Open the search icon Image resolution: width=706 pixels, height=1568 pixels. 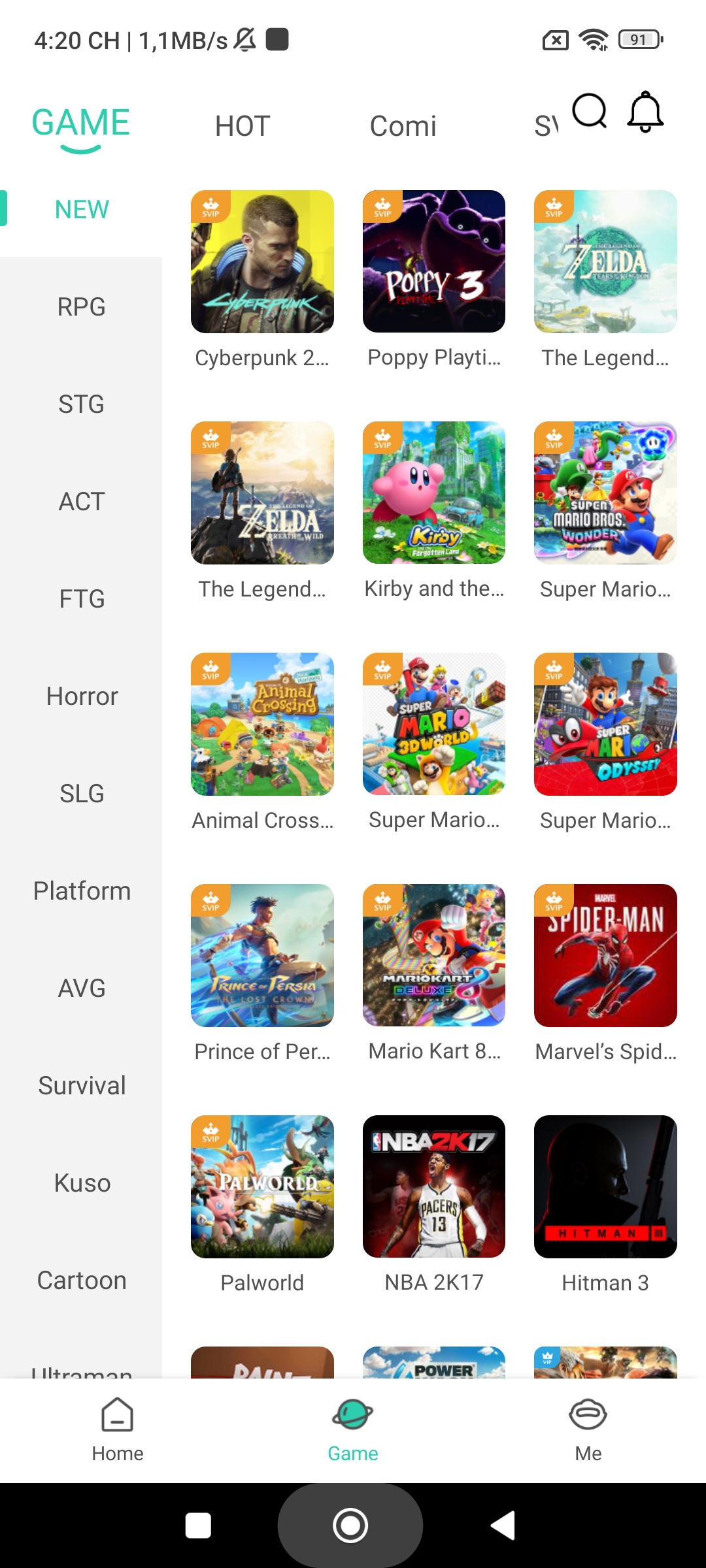589,111
